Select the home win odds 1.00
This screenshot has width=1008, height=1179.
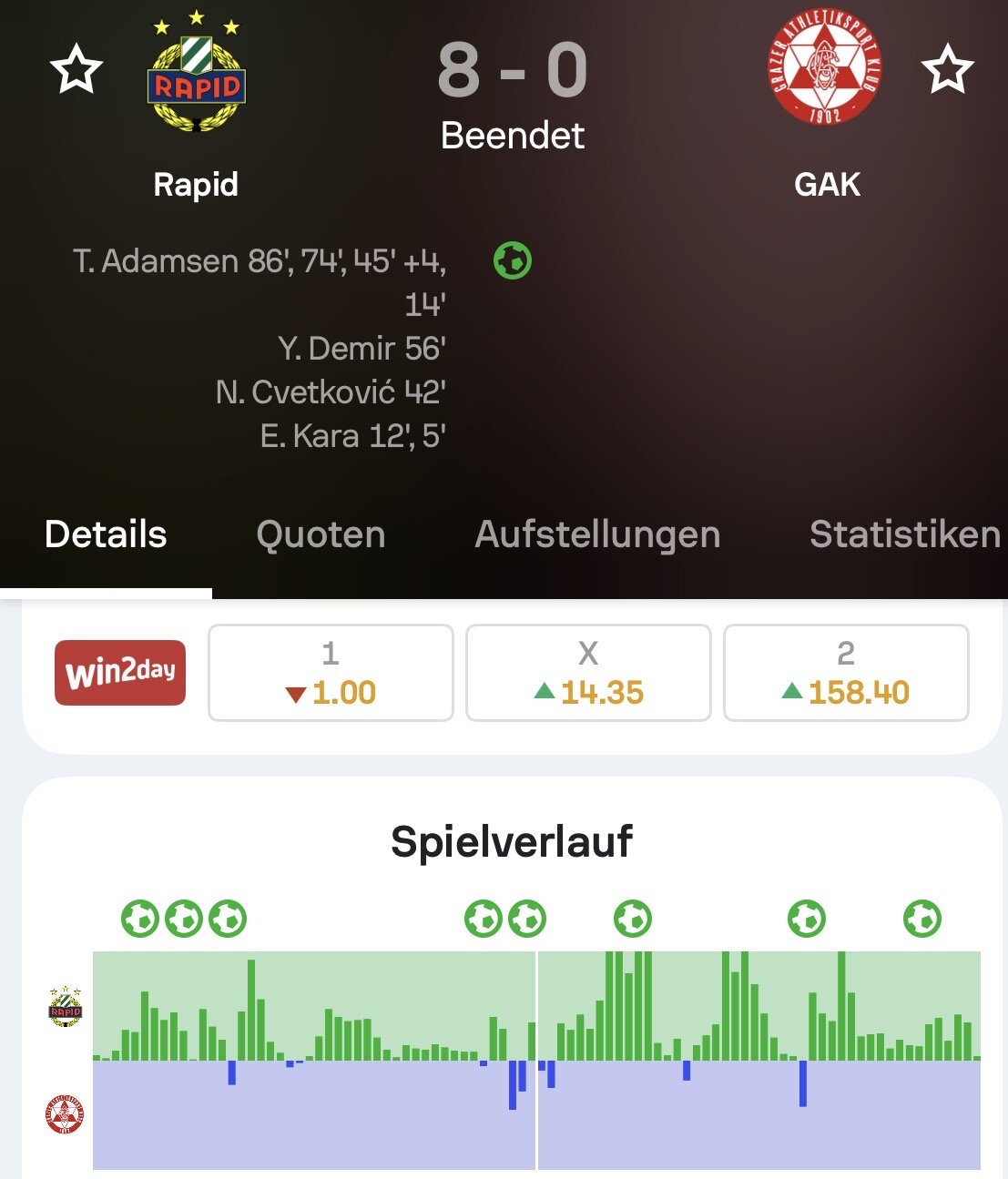pyautogui.click(x=331, y=673)
